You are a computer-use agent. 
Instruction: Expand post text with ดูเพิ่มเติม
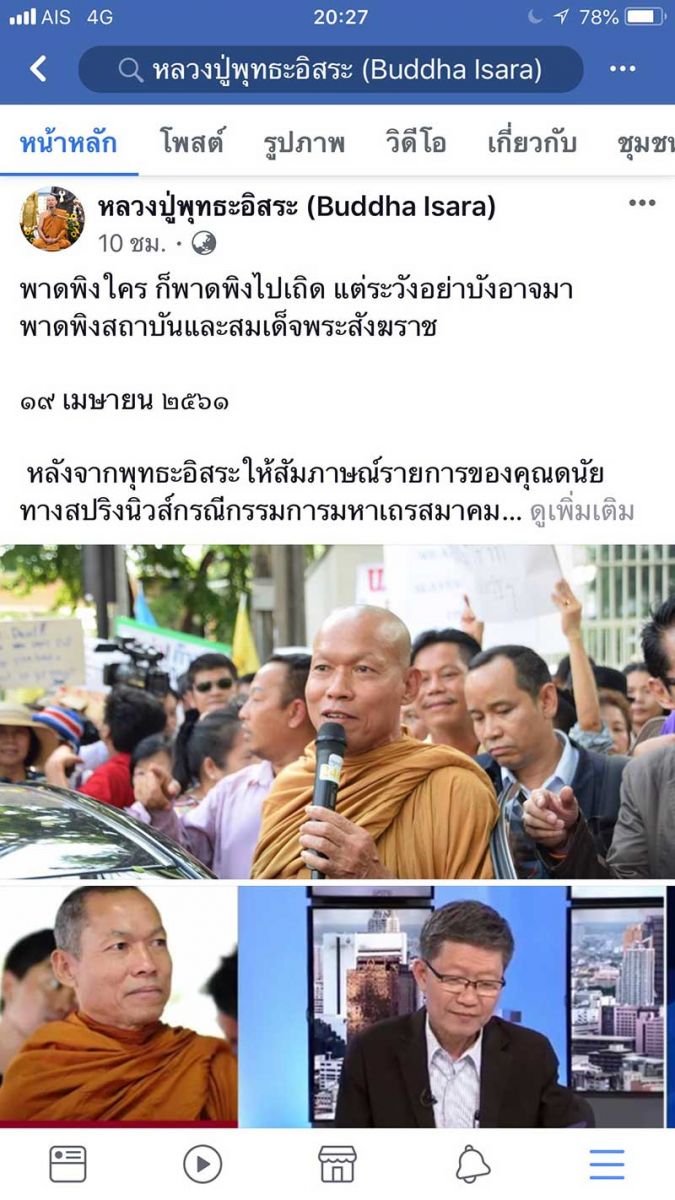click(x=582, y=512)
